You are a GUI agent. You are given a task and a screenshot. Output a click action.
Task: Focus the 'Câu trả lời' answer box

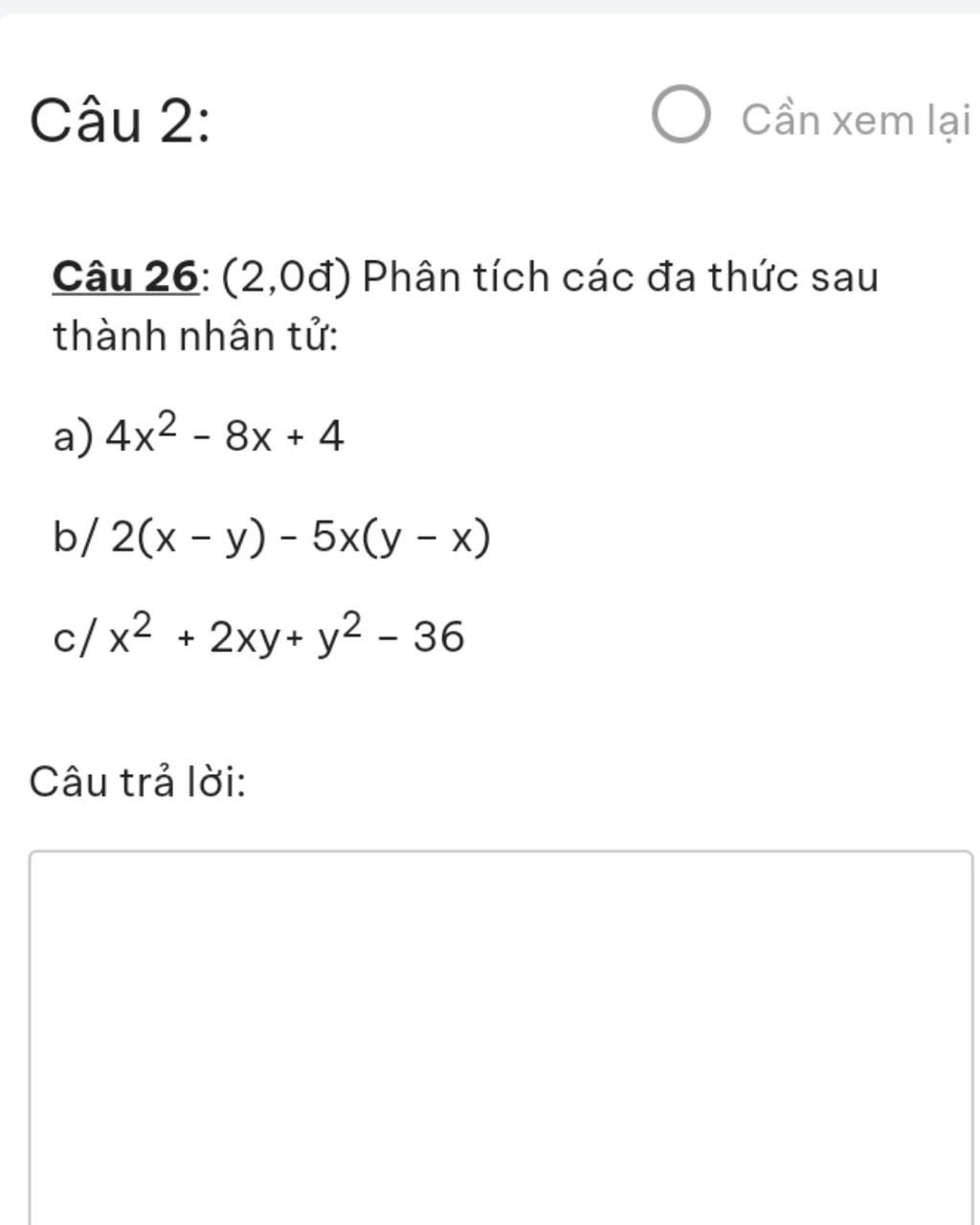click(x=501, y=1034)
